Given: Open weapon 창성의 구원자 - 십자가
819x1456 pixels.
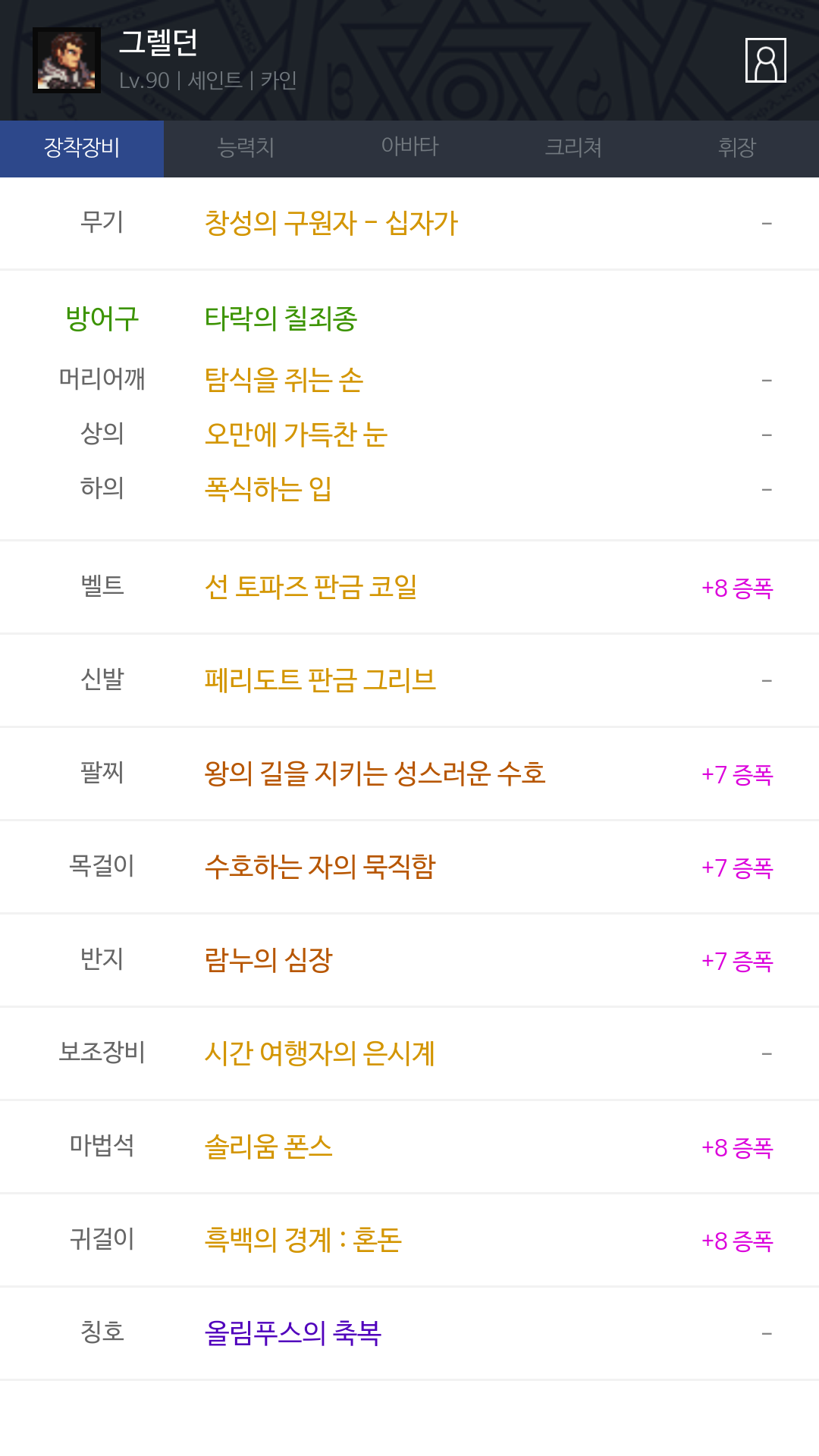Looking at the screenshot, I should click(x=331, y=223).
